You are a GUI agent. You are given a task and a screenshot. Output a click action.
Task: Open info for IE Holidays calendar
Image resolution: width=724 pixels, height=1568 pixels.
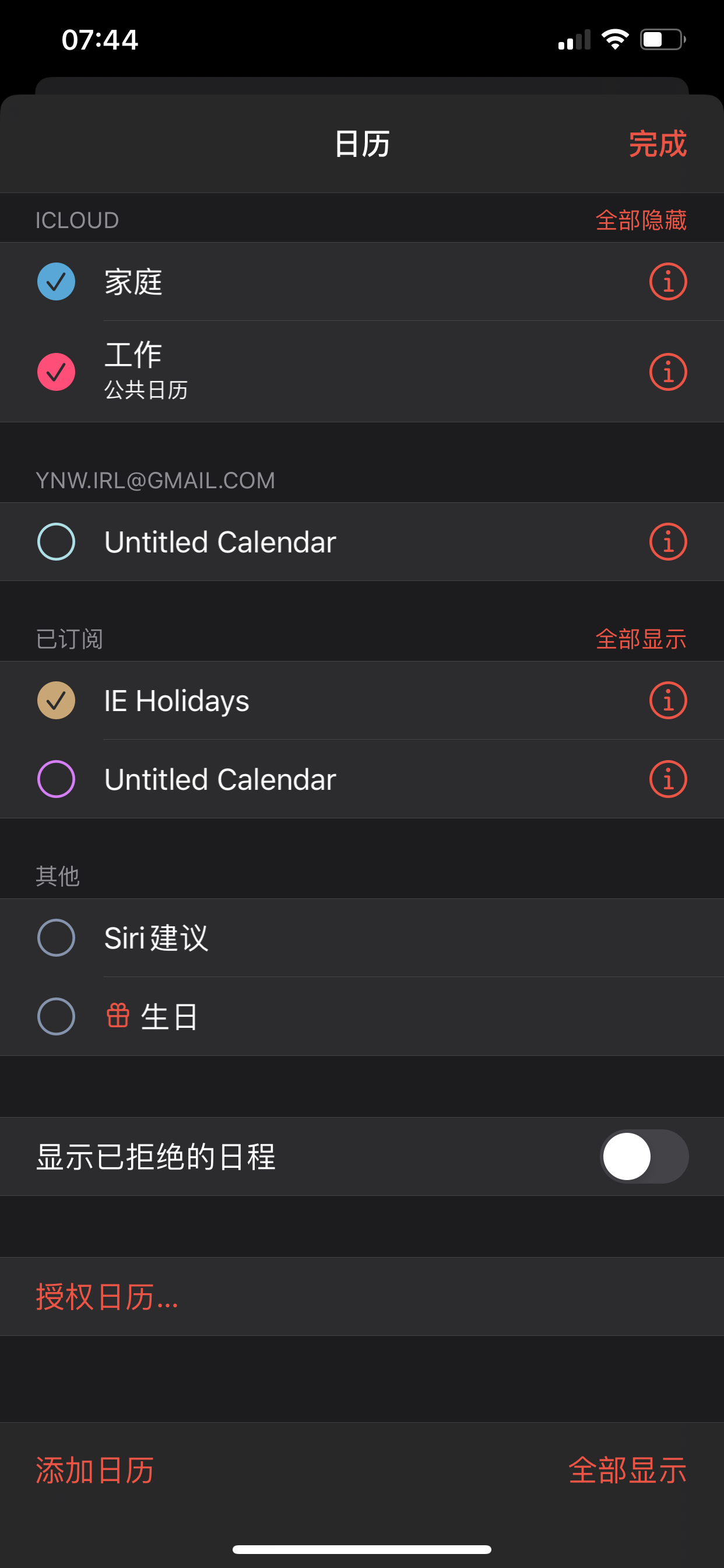pos(667,701)
